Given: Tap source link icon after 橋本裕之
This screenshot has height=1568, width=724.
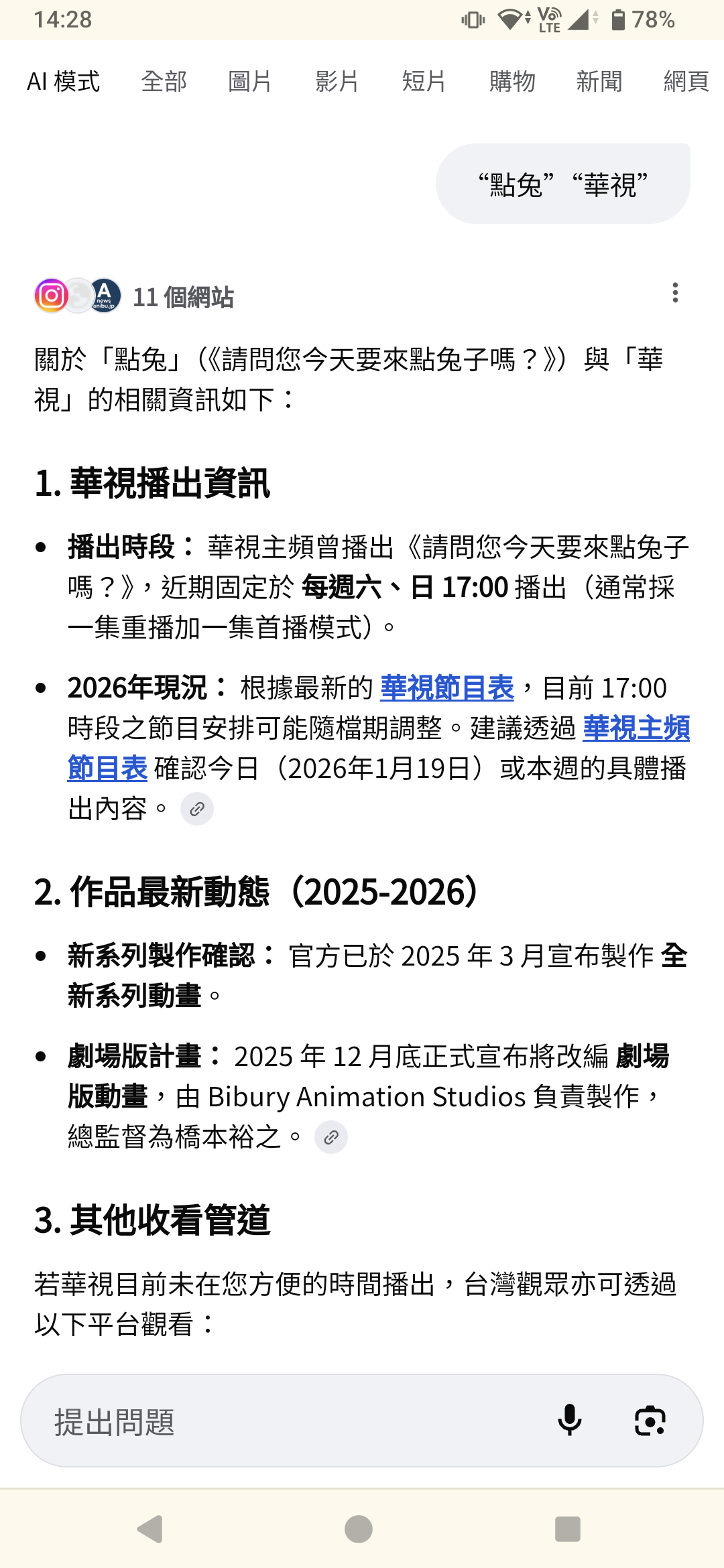Looking at the screenshot, I should (x=331, y=1137).
